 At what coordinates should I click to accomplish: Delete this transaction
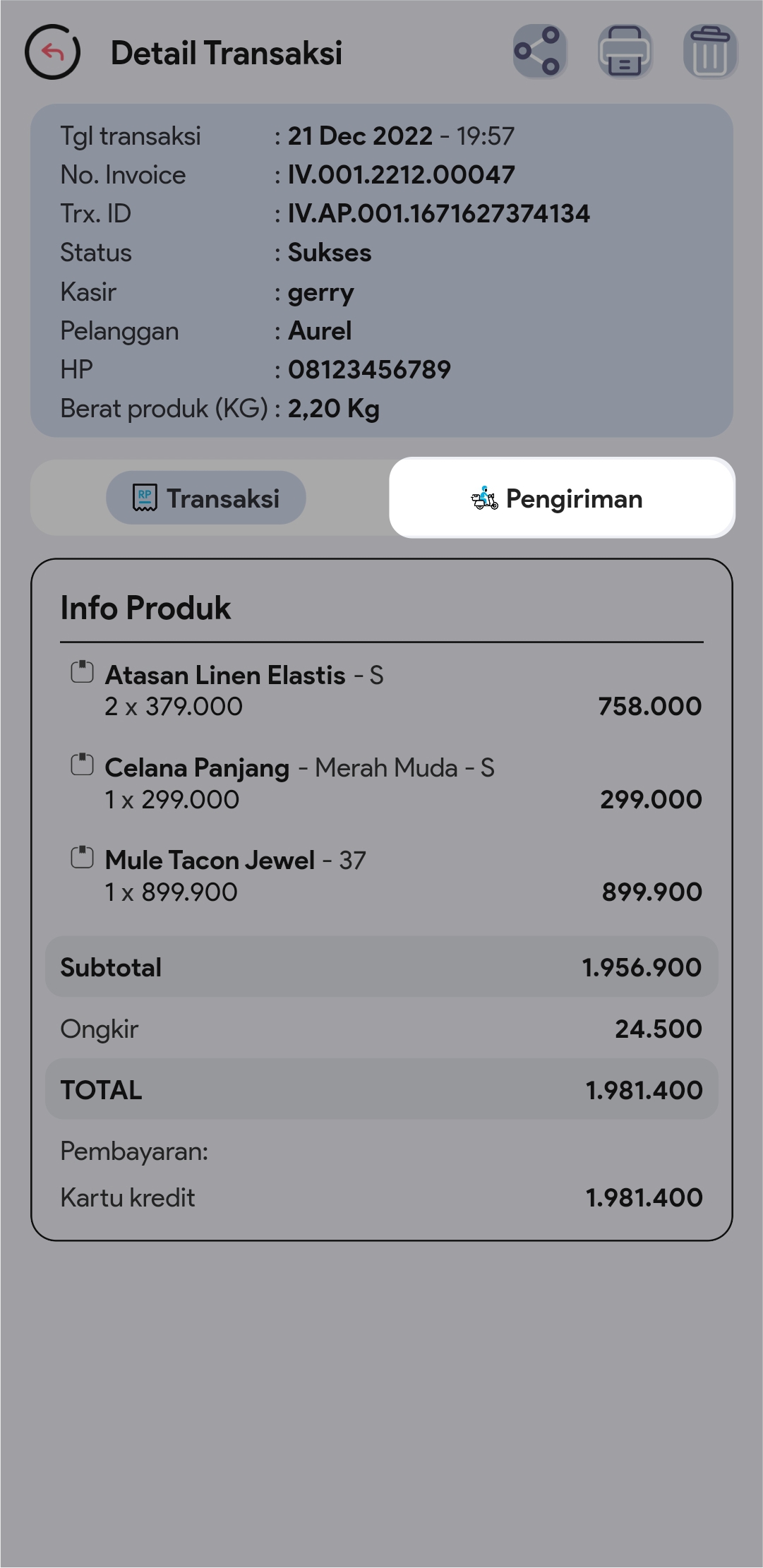pyautogui.click(x=710, y=52)
